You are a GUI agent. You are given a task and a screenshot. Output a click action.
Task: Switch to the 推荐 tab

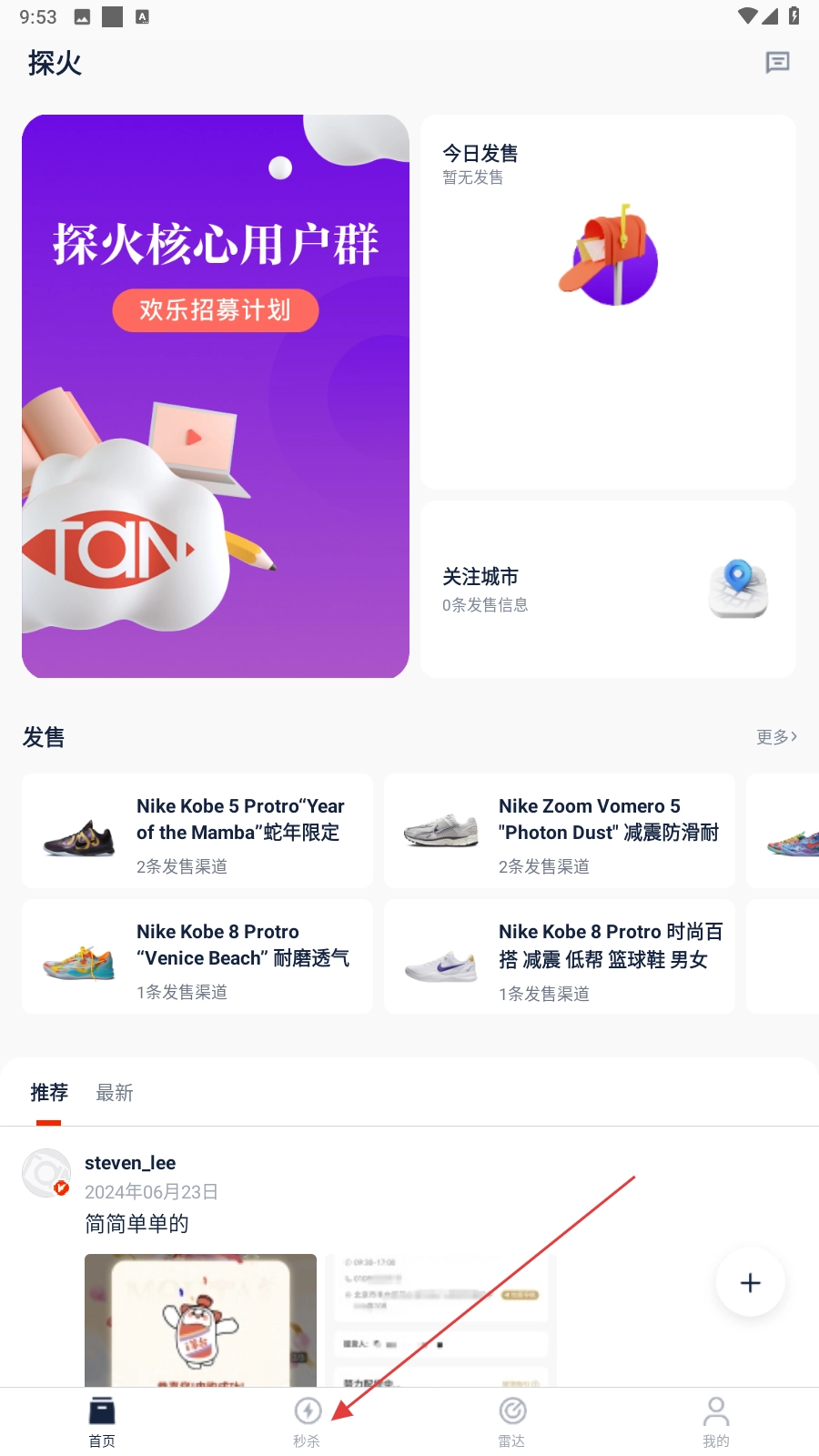pos(49,1093)
